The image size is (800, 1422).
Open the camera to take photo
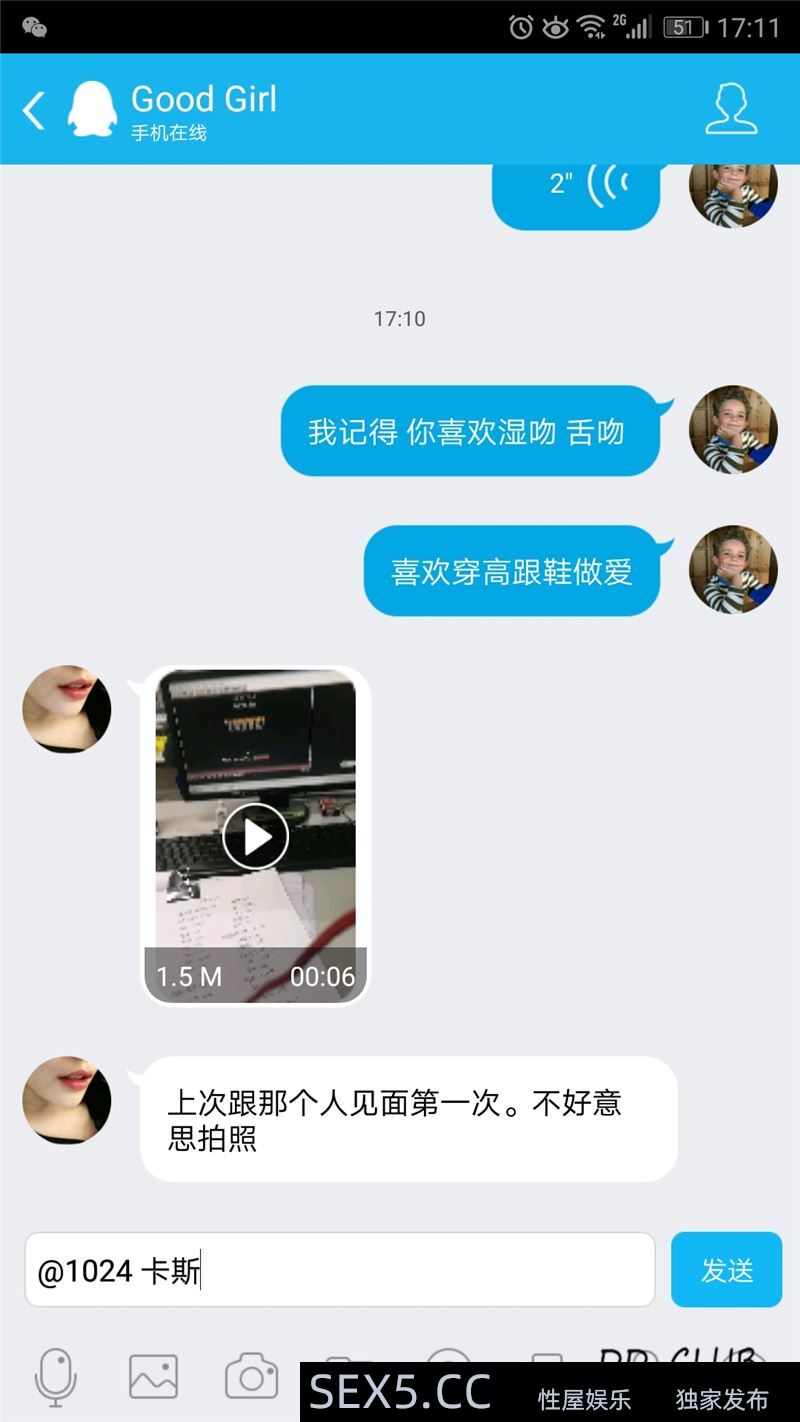251,1377
